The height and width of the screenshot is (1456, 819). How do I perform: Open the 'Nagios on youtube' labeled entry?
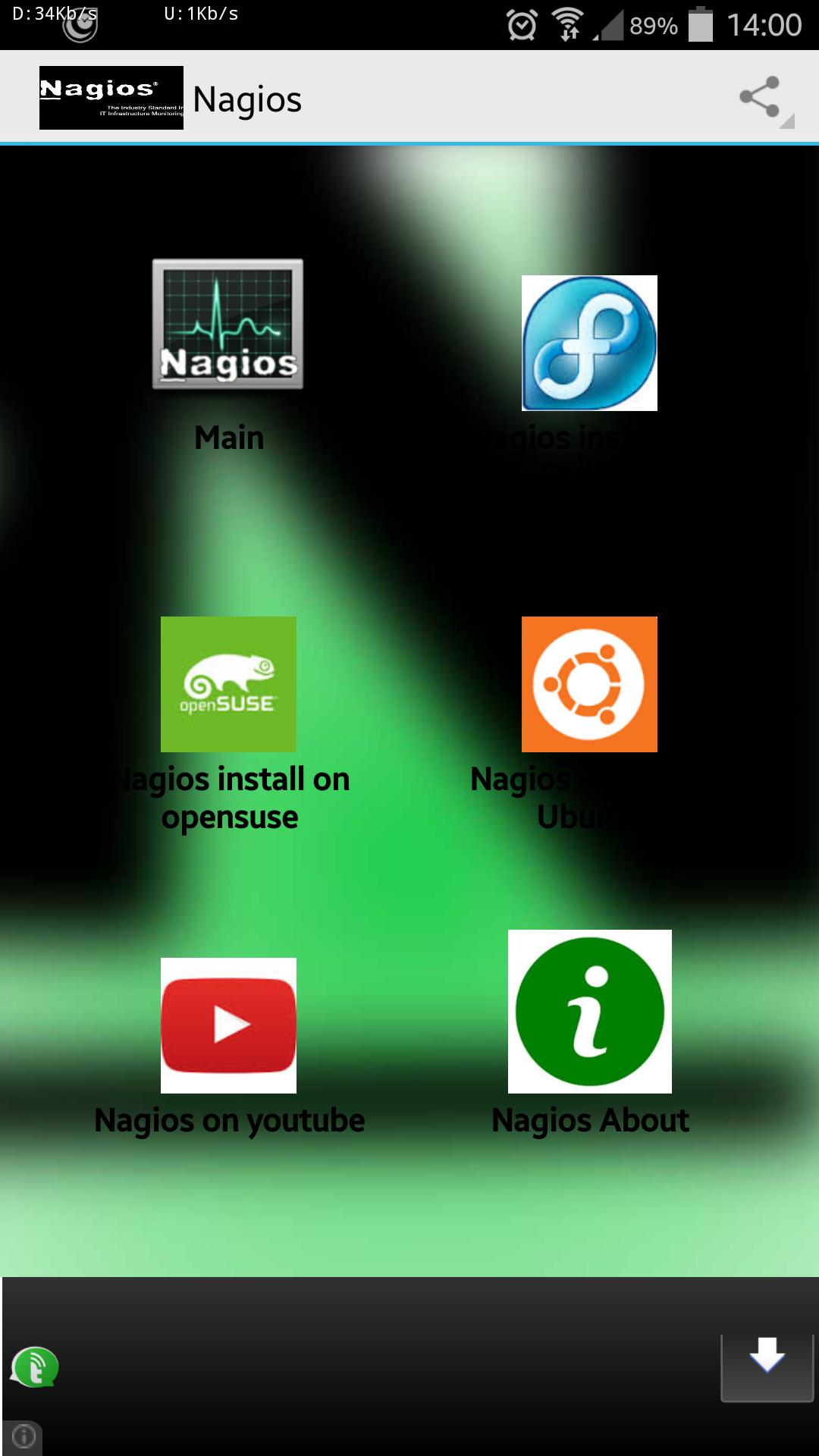pos(229,1119)
